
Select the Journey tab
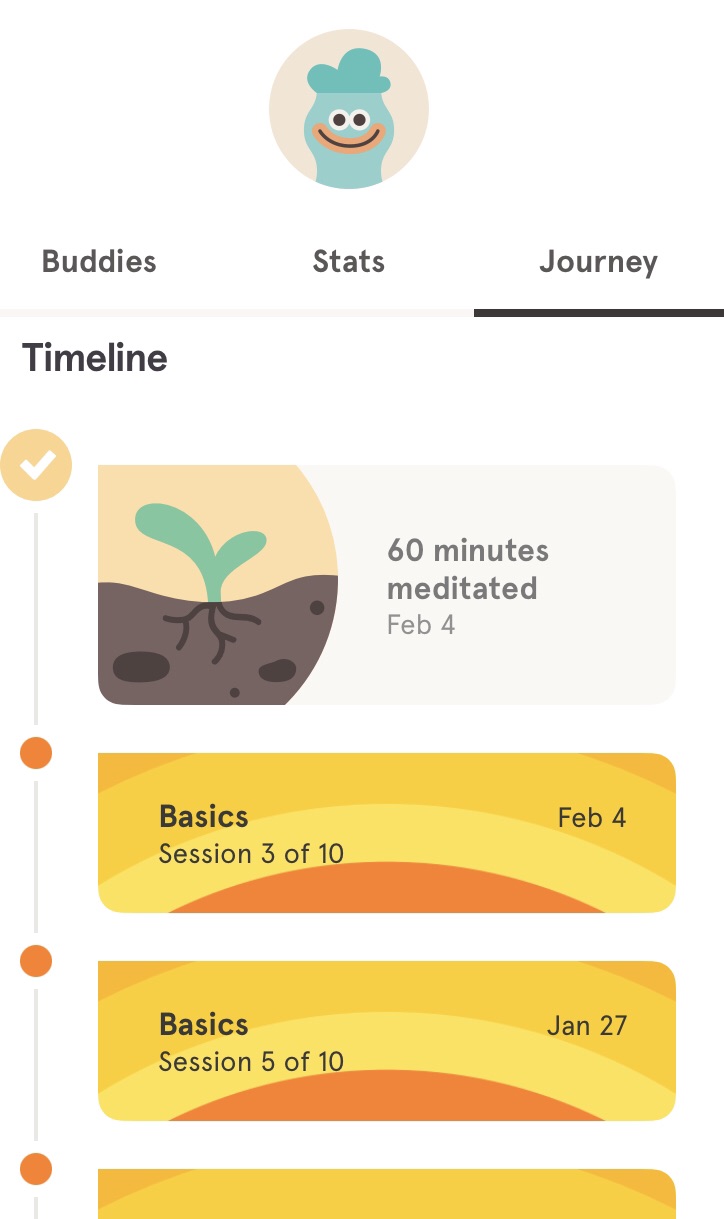[x=598, y=263]
